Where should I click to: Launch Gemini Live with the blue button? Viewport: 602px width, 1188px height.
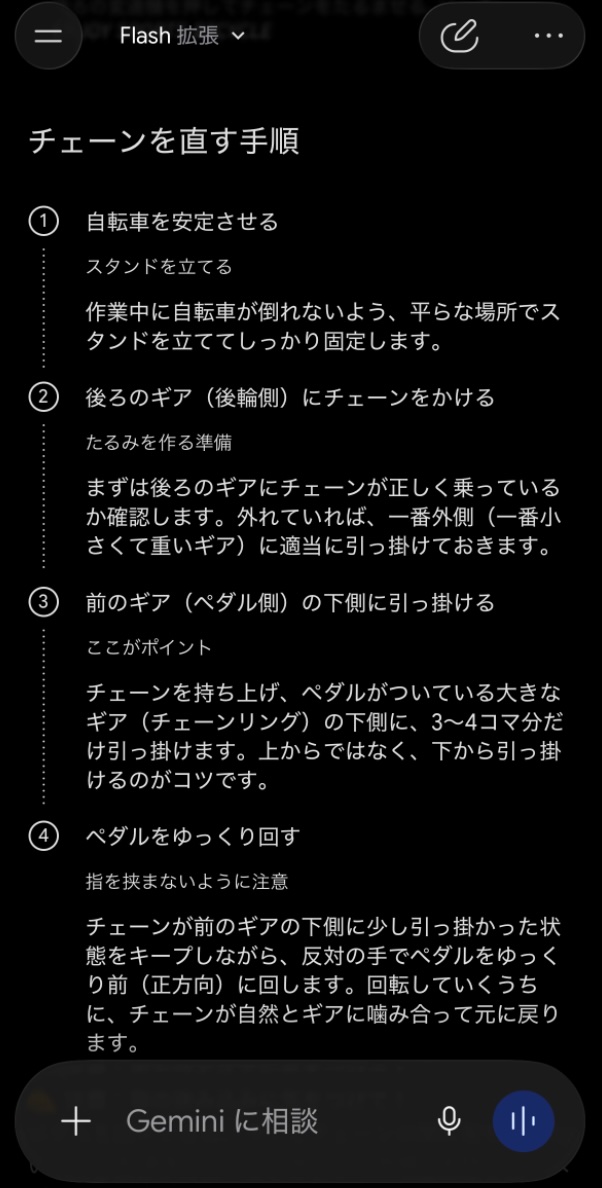(x=523, y=1121)
